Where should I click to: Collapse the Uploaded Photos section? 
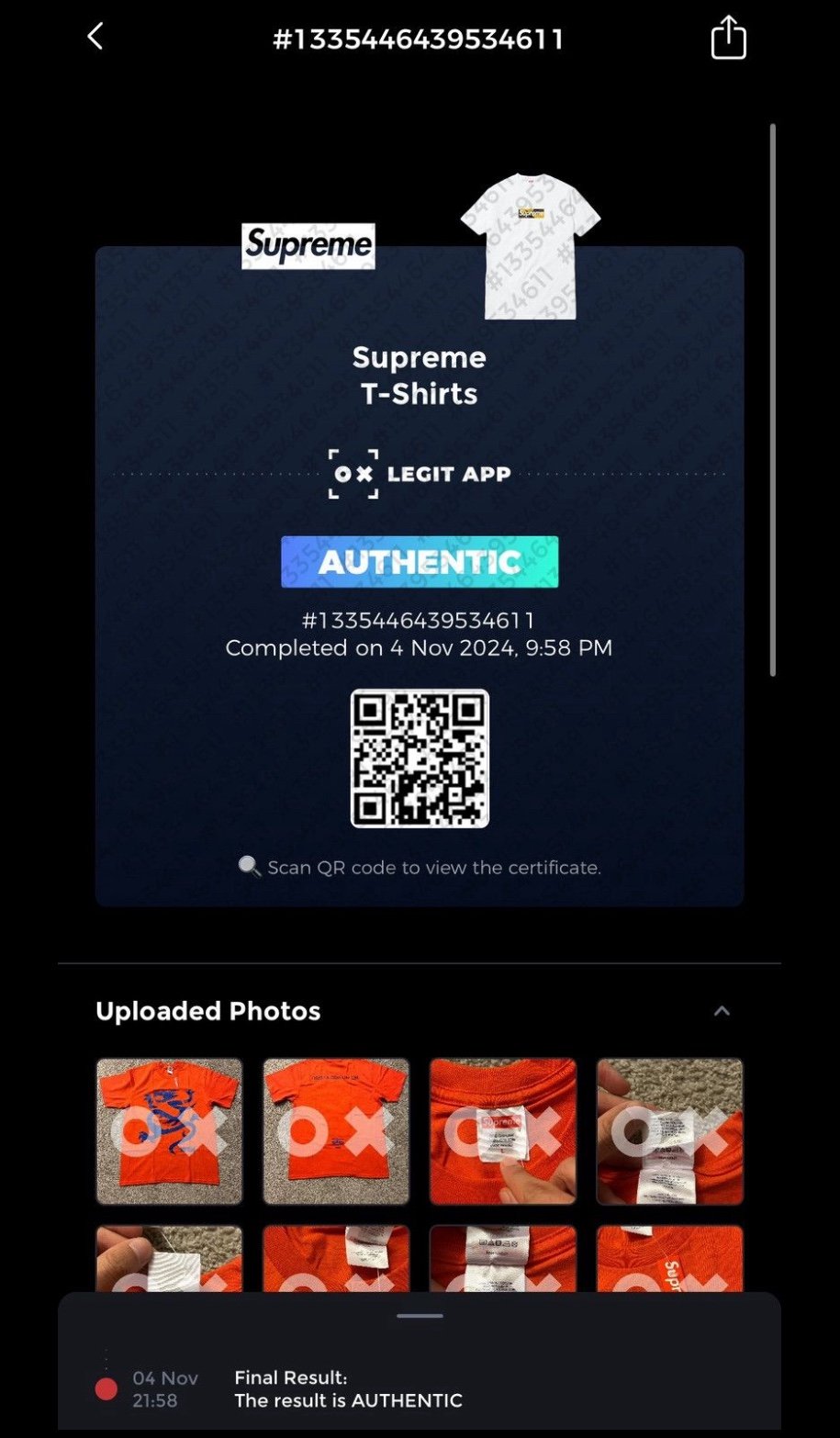point(722,1011)
